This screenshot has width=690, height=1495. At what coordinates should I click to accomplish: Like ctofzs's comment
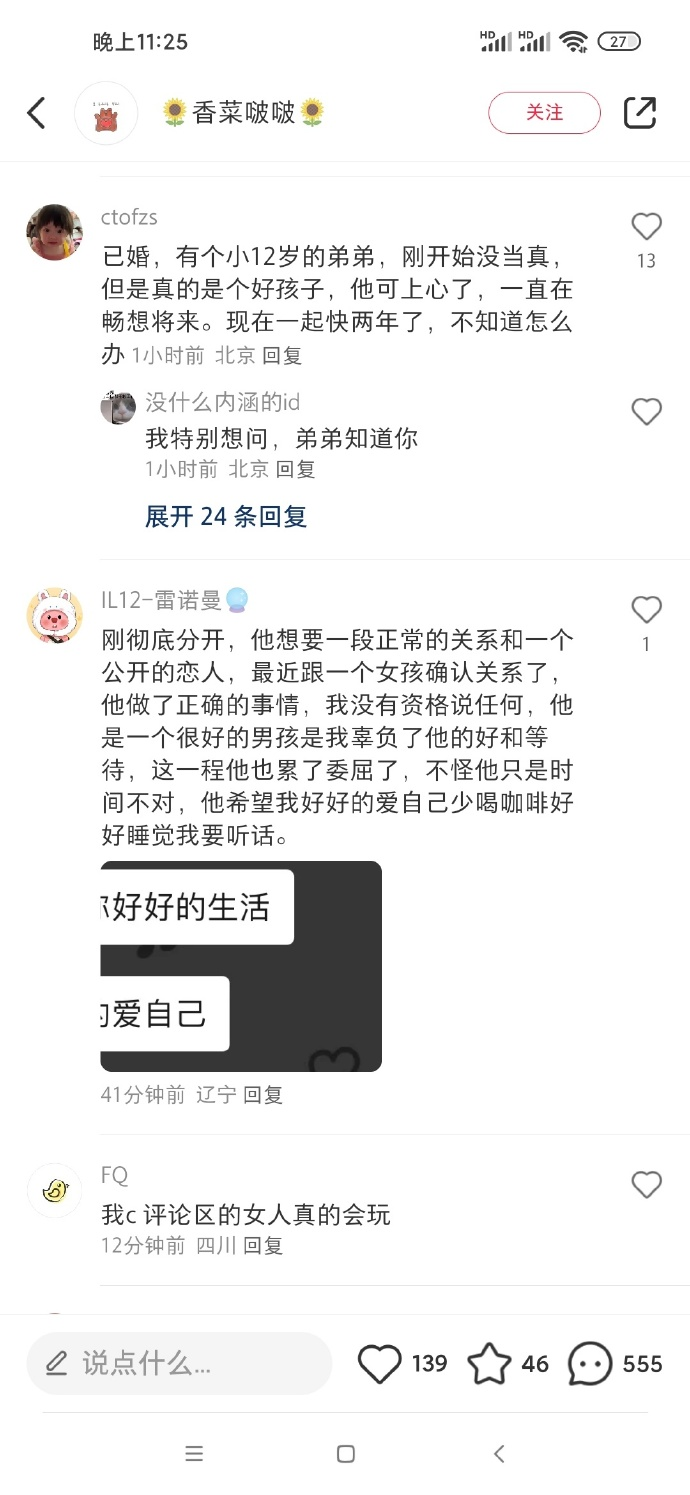(646, 228)
